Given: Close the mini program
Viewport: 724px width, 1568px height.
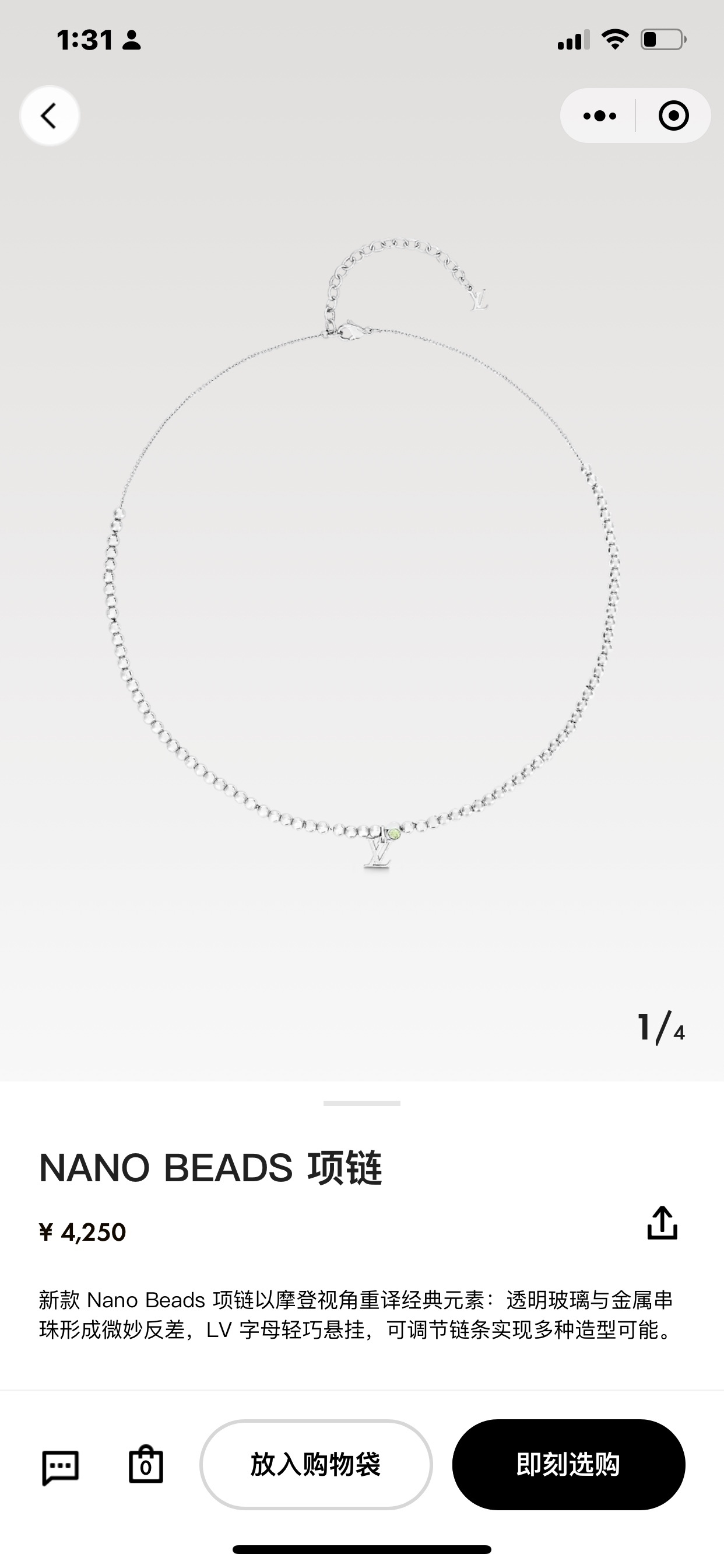Looking at the screenshot, I should (673, 116).
